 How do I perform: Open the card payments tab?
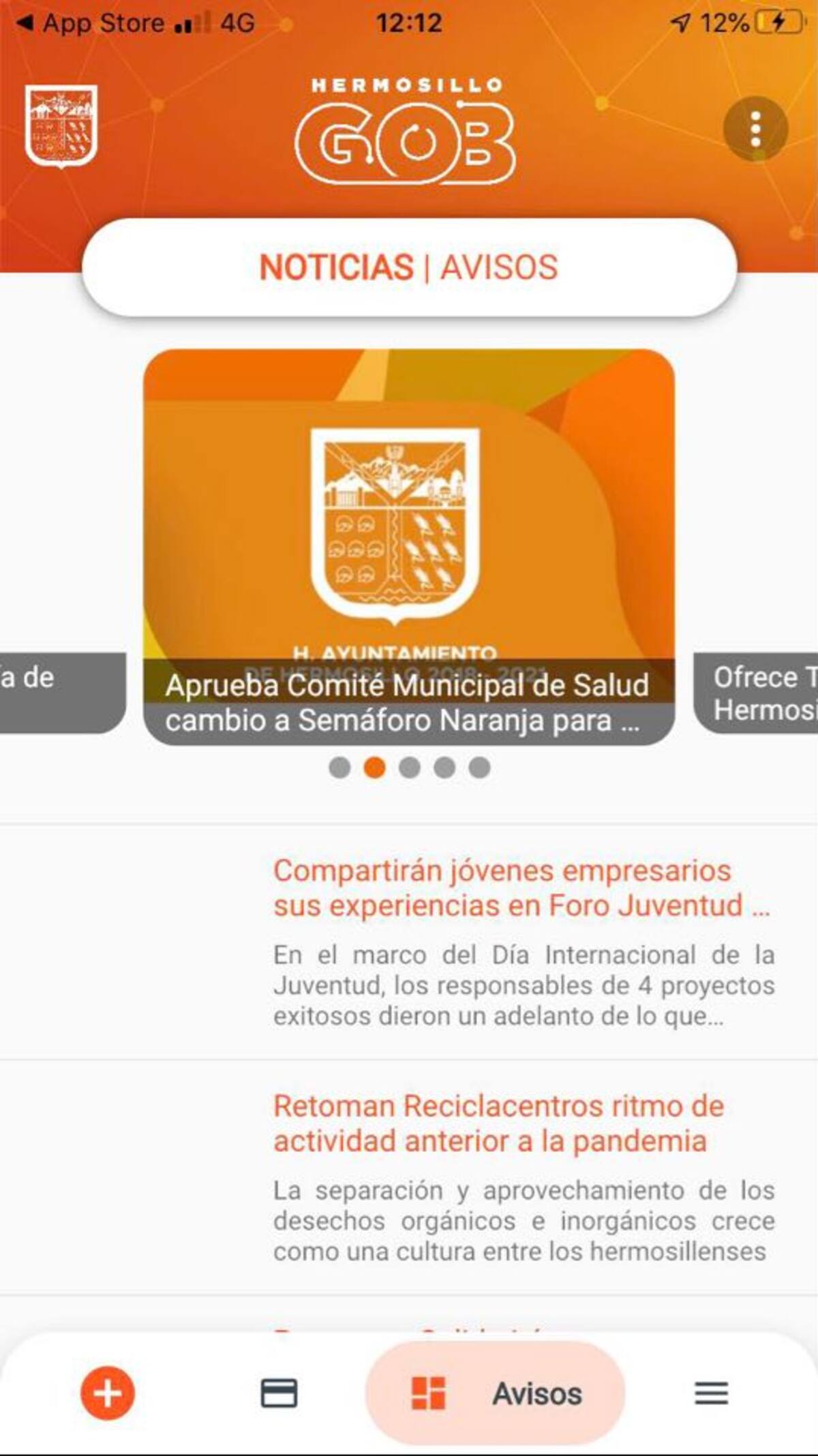[x=279, y=1393]
